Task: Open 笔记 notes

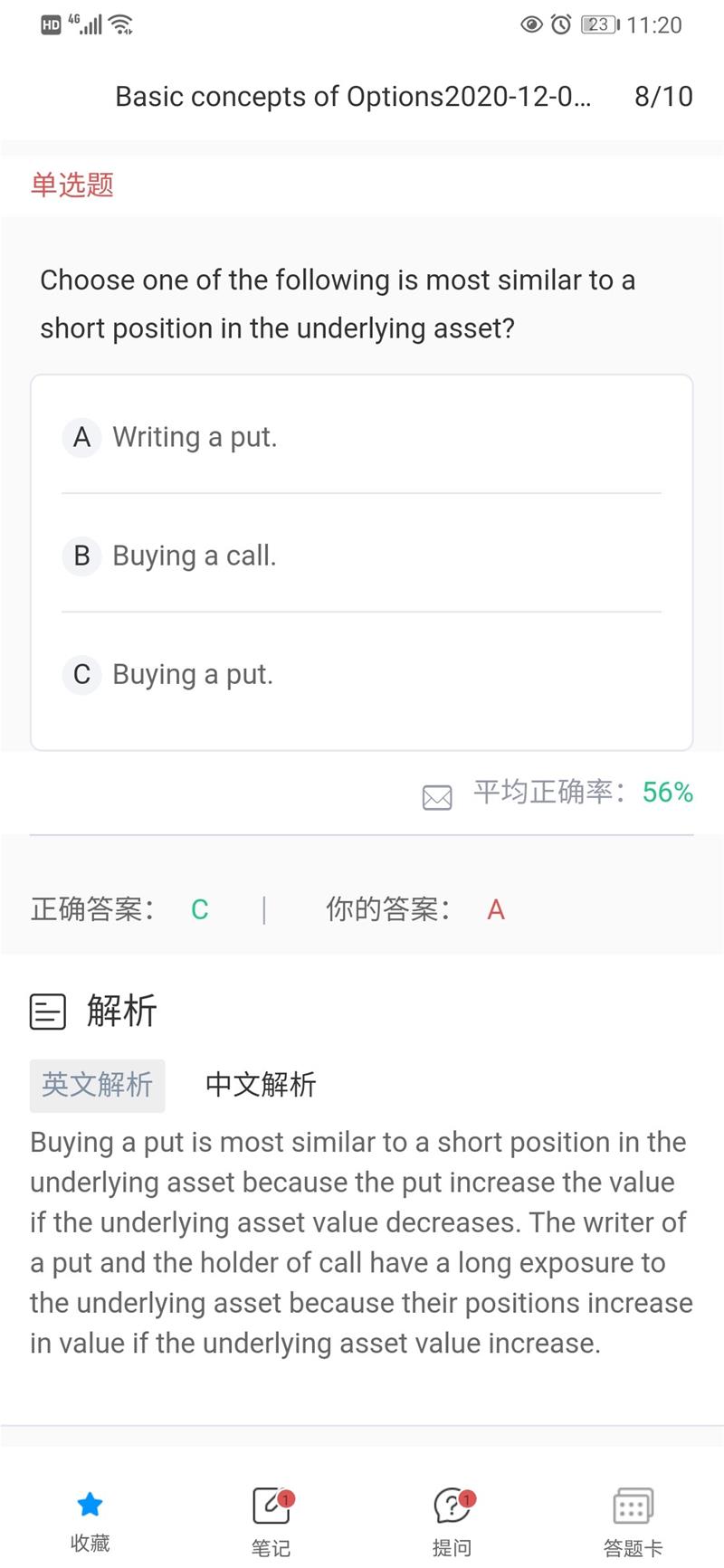Action: point(271,1521)
